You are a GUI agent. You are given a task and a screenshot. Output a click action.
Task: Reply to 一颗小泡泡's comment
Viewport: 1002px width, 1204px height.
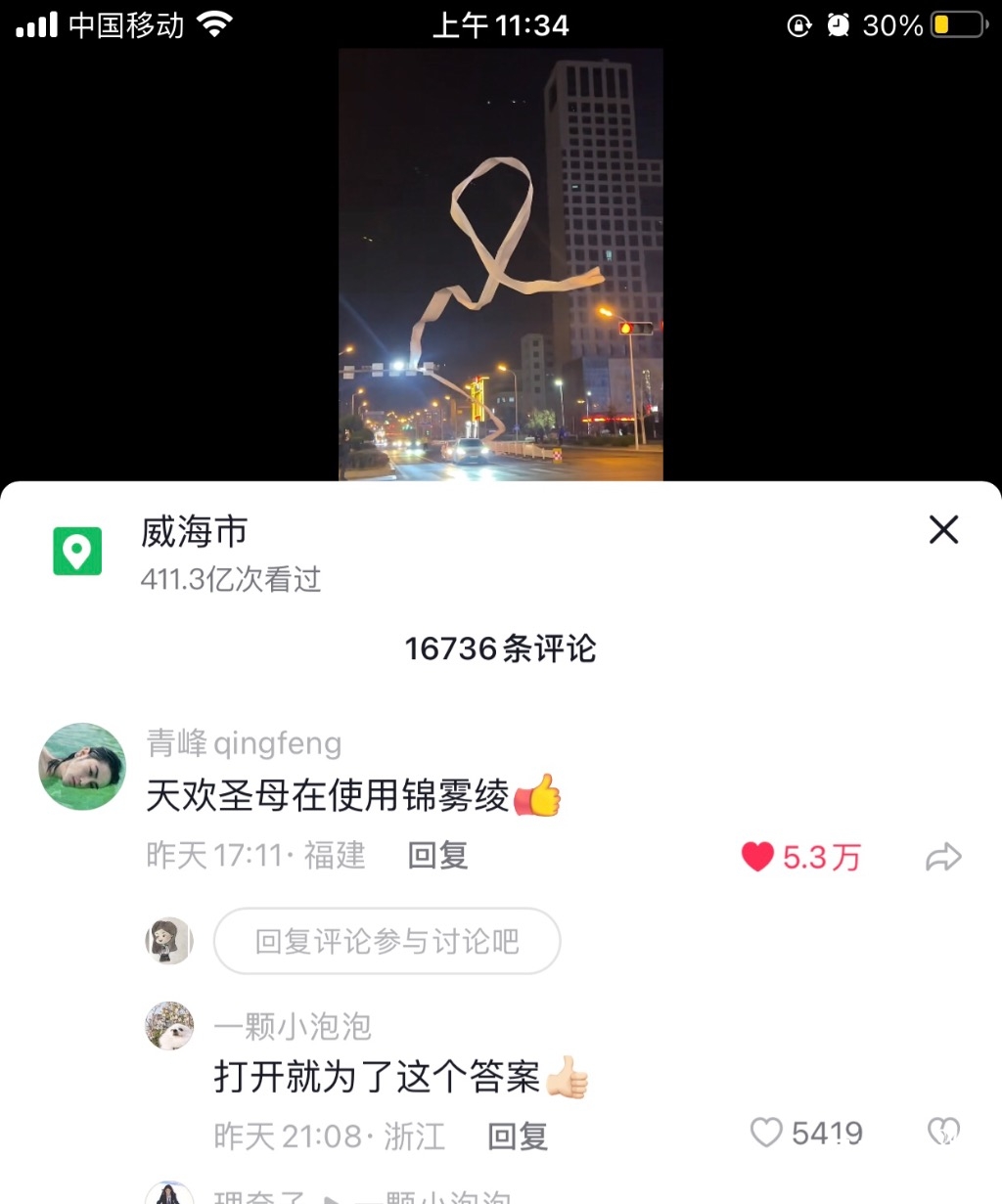click(x=518, y=1136)
